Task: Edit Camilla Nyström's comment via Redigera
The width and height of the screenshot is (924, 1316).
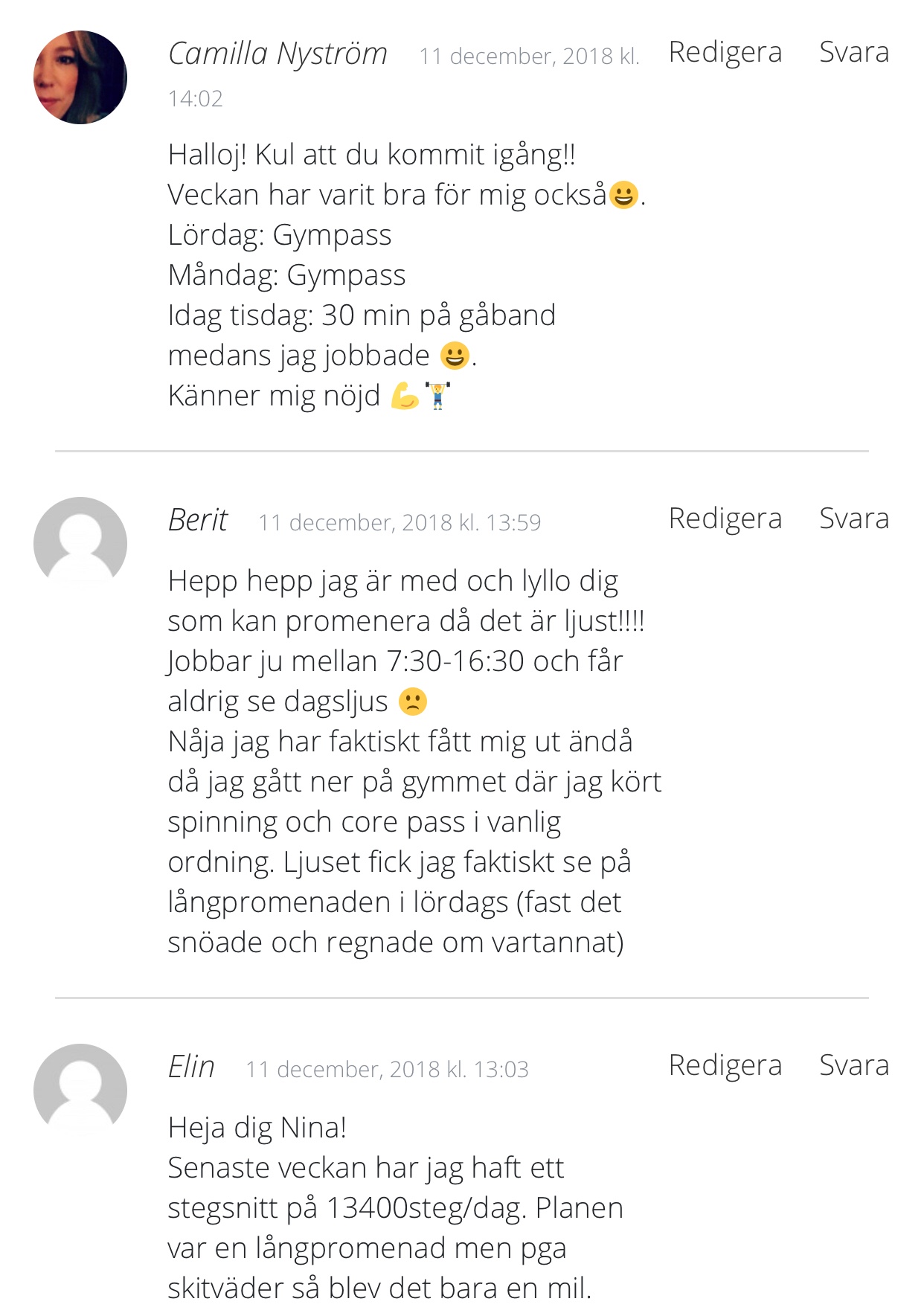Action: tap(725, 53)
